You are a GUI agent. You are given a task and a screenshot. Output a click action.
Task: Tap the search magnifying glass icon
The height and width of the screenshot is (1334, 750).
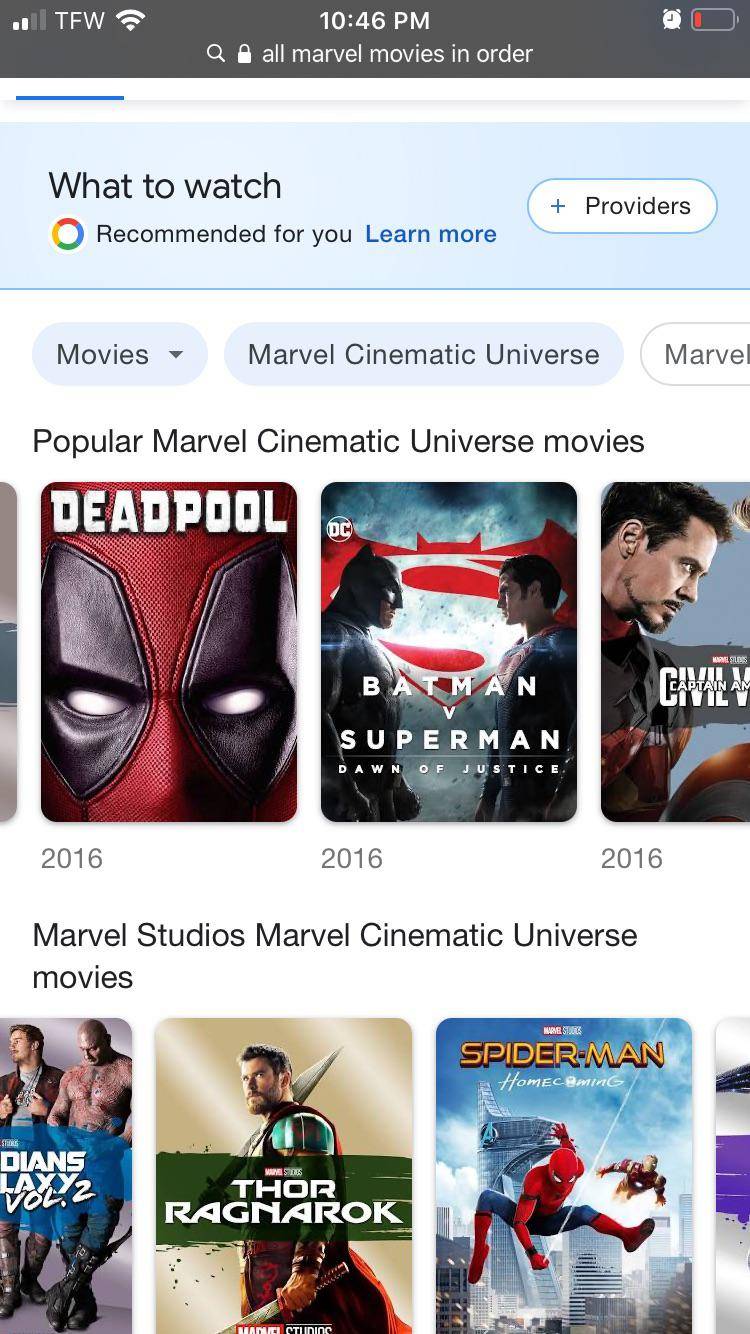216,54
